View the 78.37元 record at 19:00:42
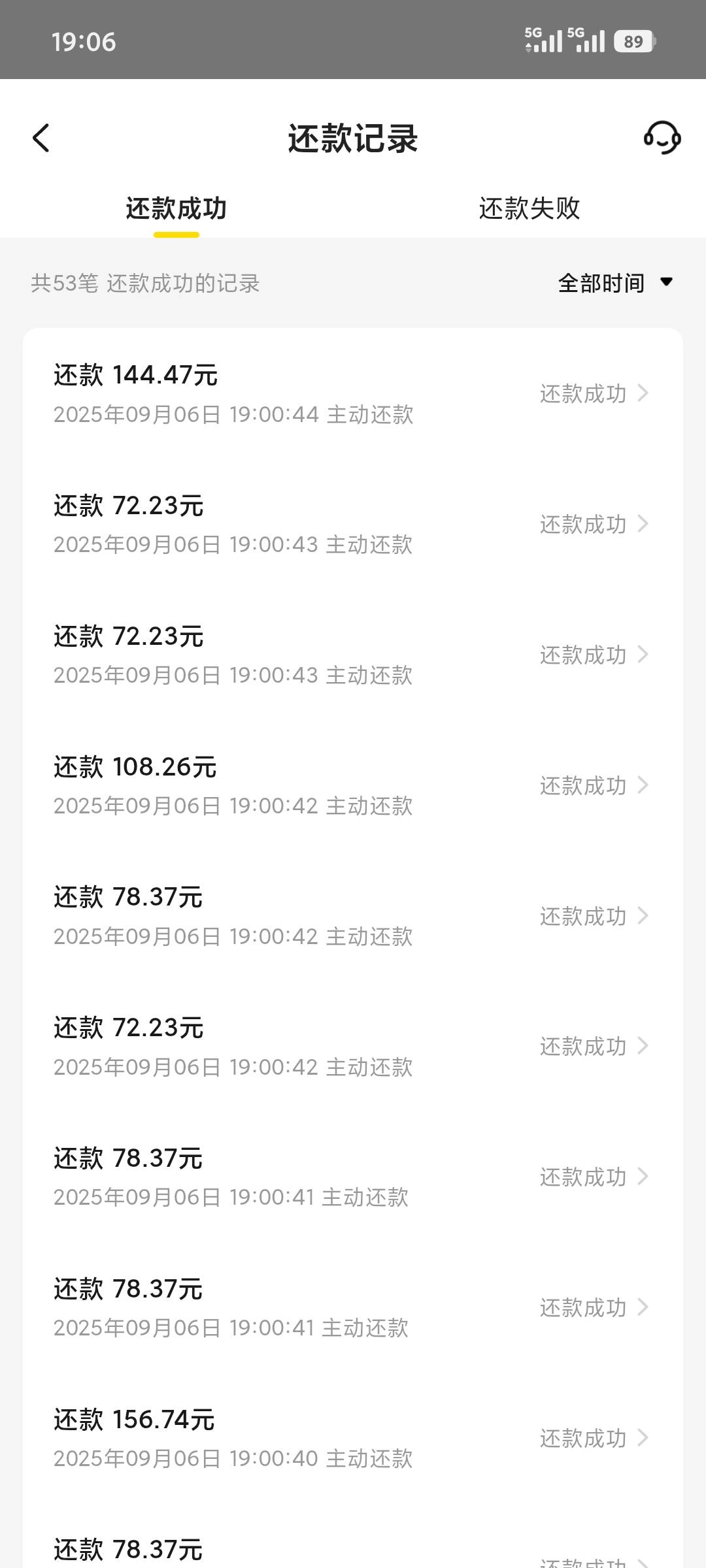 [x=353, y=916]
